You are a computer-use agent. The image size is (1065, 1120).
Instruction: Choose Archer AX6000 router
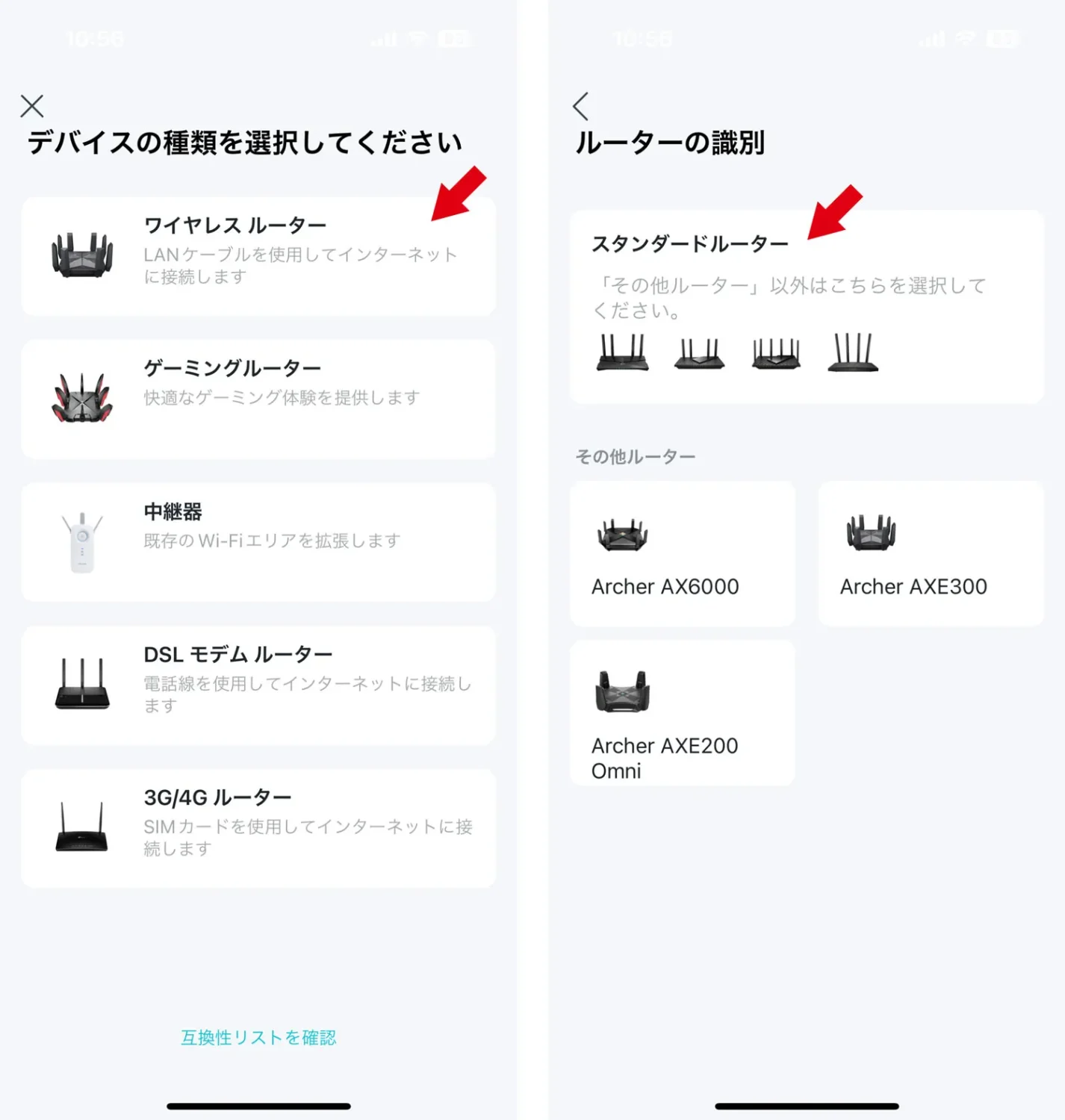click(682, 553)
